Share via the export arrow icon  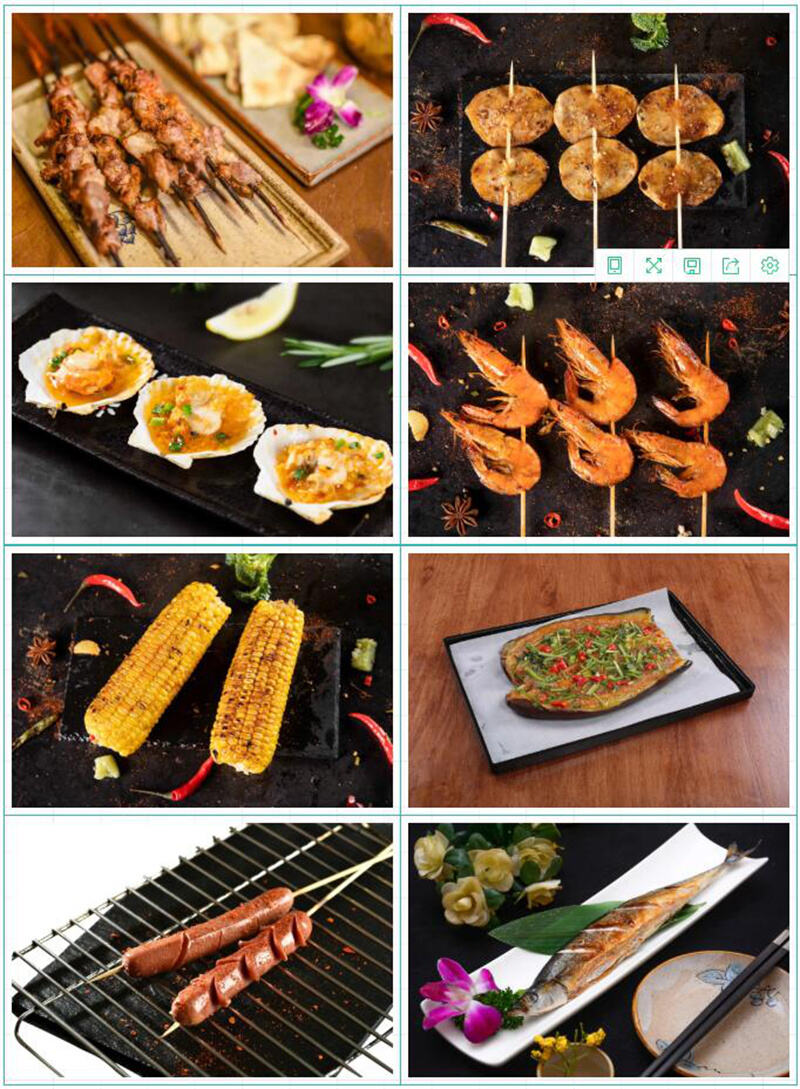(x=730, y=265)
